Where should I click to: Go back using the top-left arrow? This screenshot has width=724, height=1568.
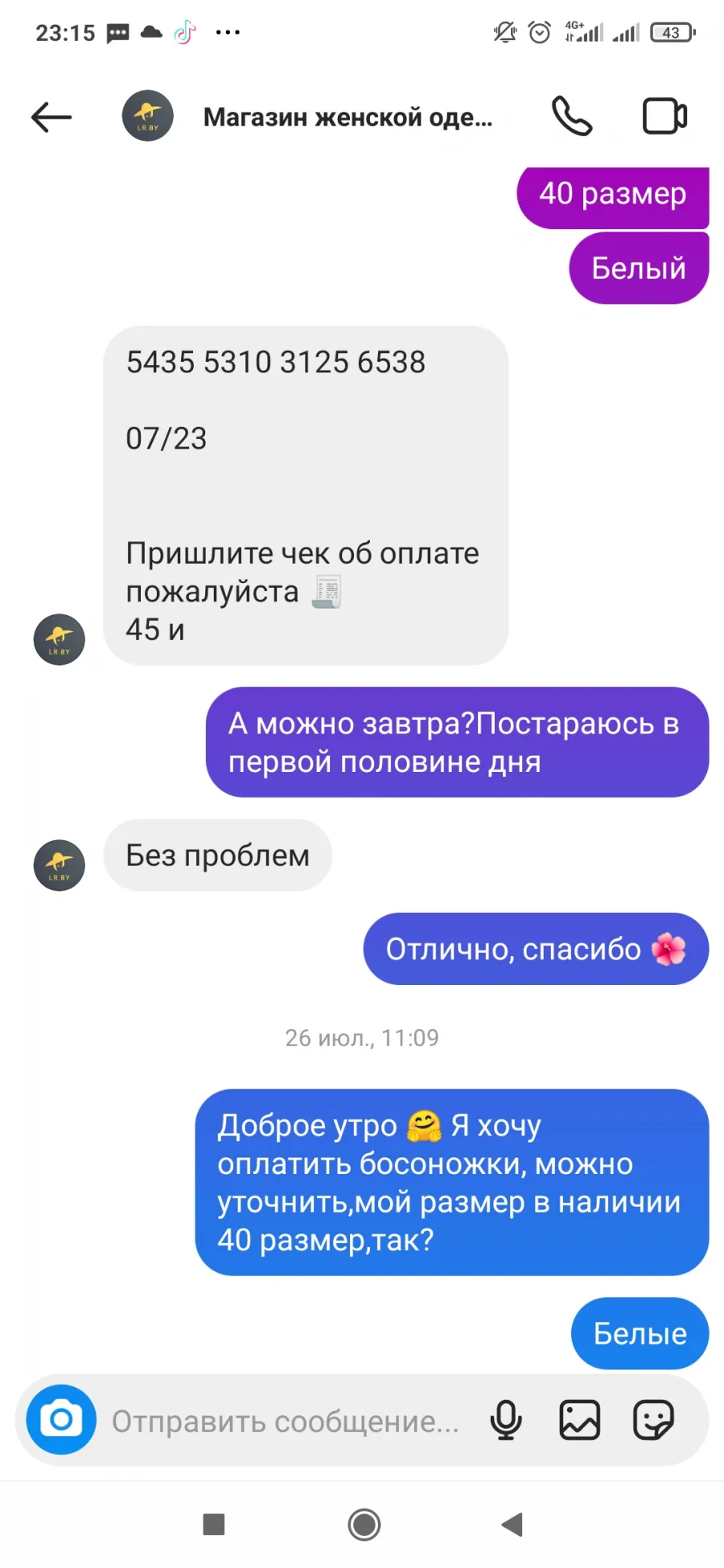(x=51, y=117)
